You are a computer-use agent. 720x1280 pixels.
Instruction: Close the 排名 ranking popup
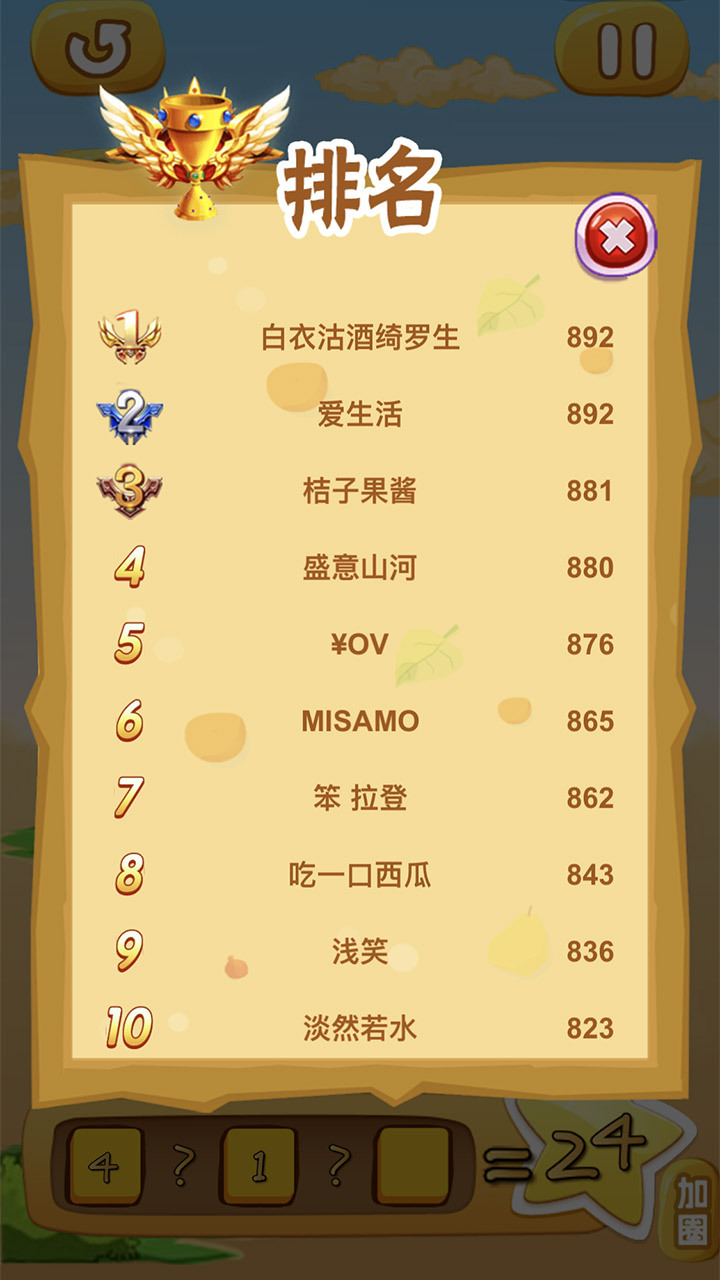(615, 237)
